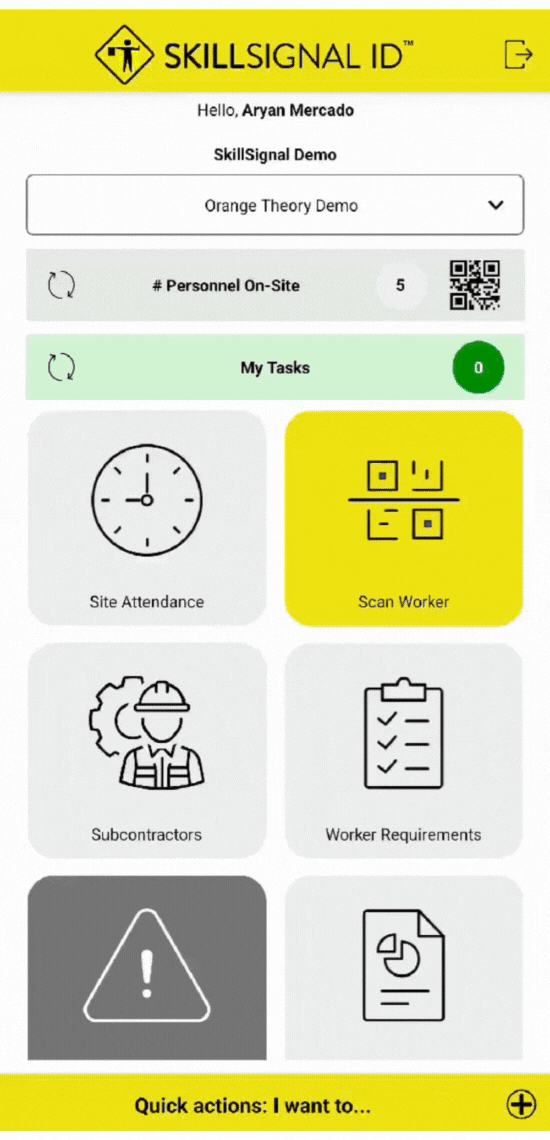The height and width of the screenshot is (1140, 550).
Task: Open the Worker Requirements tile
Action: 404,750
